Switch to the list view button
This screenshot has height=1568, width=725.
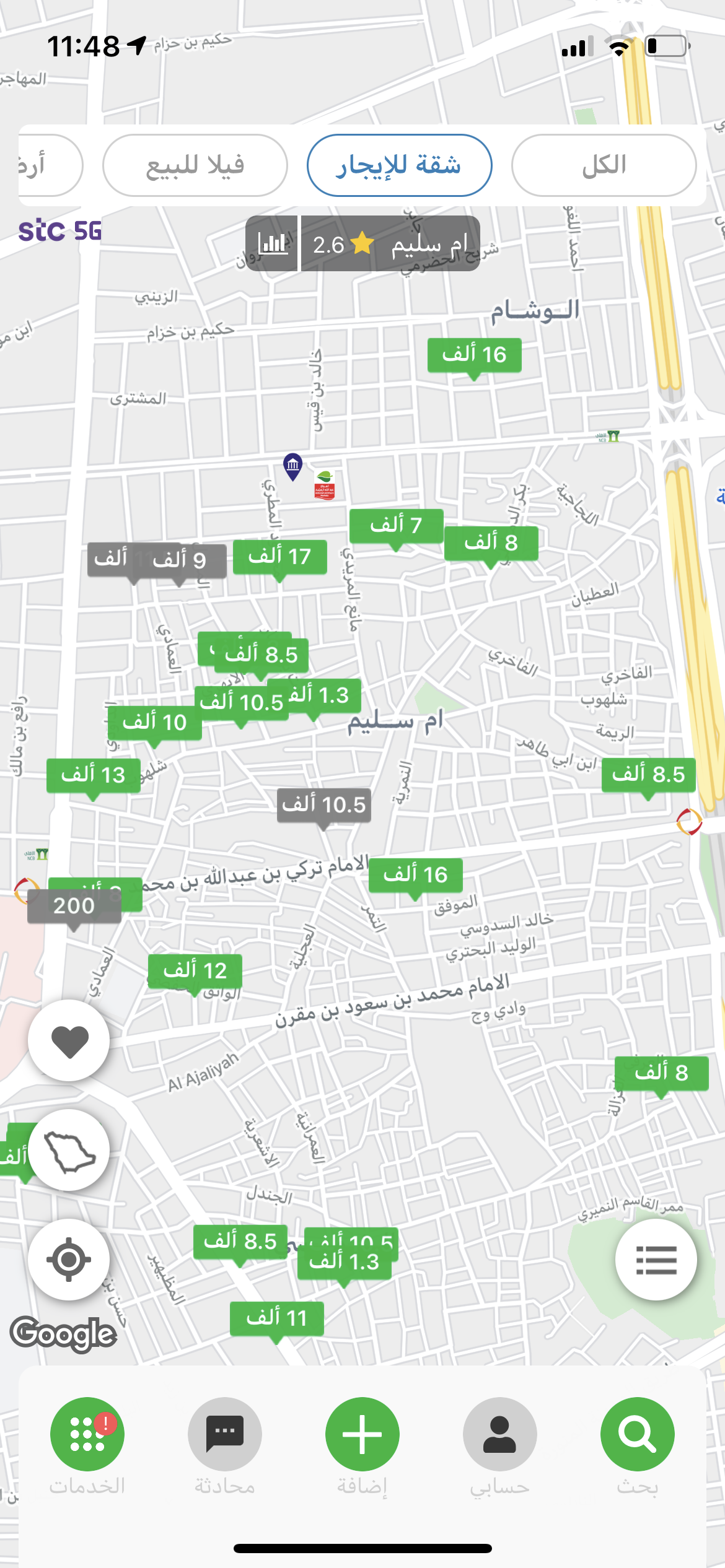pyautogui.click(x=656, y=1259)
